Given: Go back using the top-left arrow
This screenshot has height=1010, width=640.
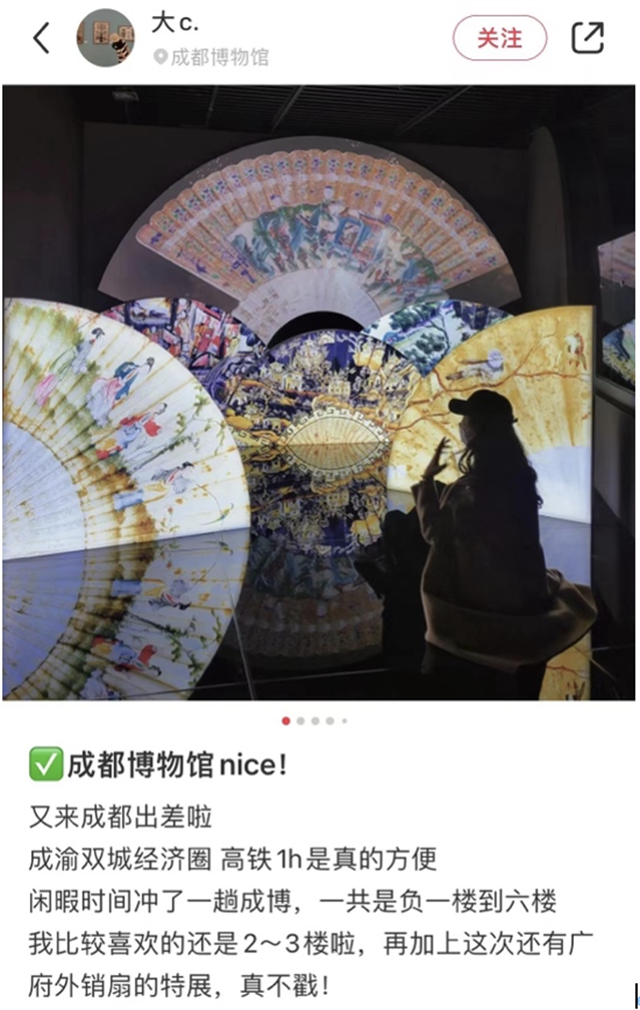Looking at the screenshot, I should (x=41, y=38).
